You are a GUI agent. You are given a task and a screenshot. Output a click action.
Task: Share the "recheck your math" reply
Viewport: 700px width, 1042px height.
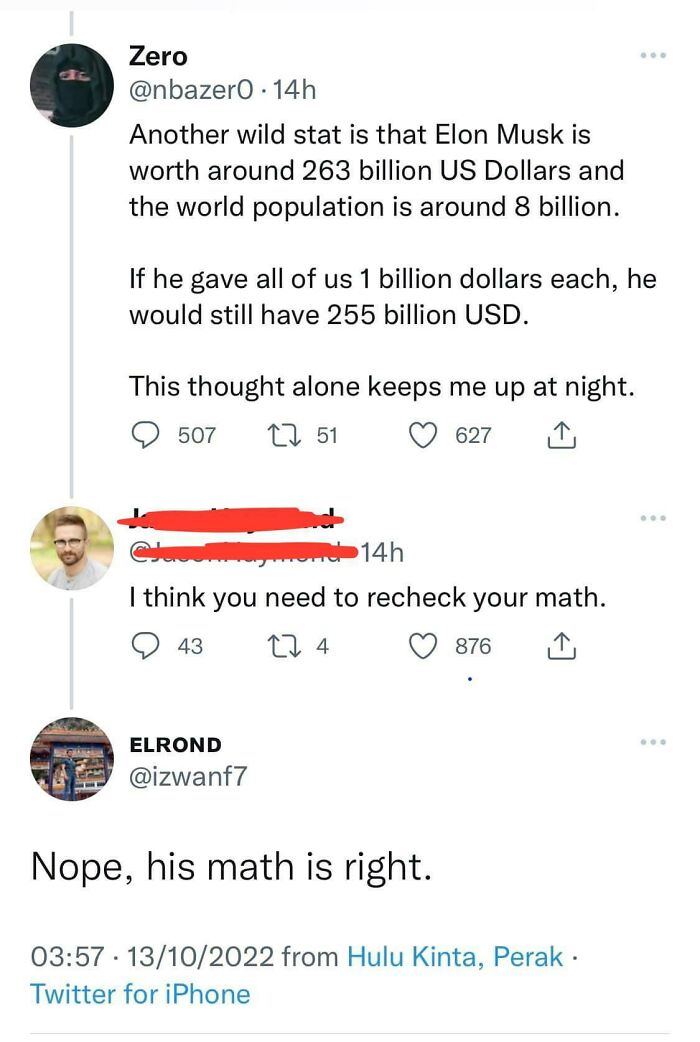click(x=561, y=646)
